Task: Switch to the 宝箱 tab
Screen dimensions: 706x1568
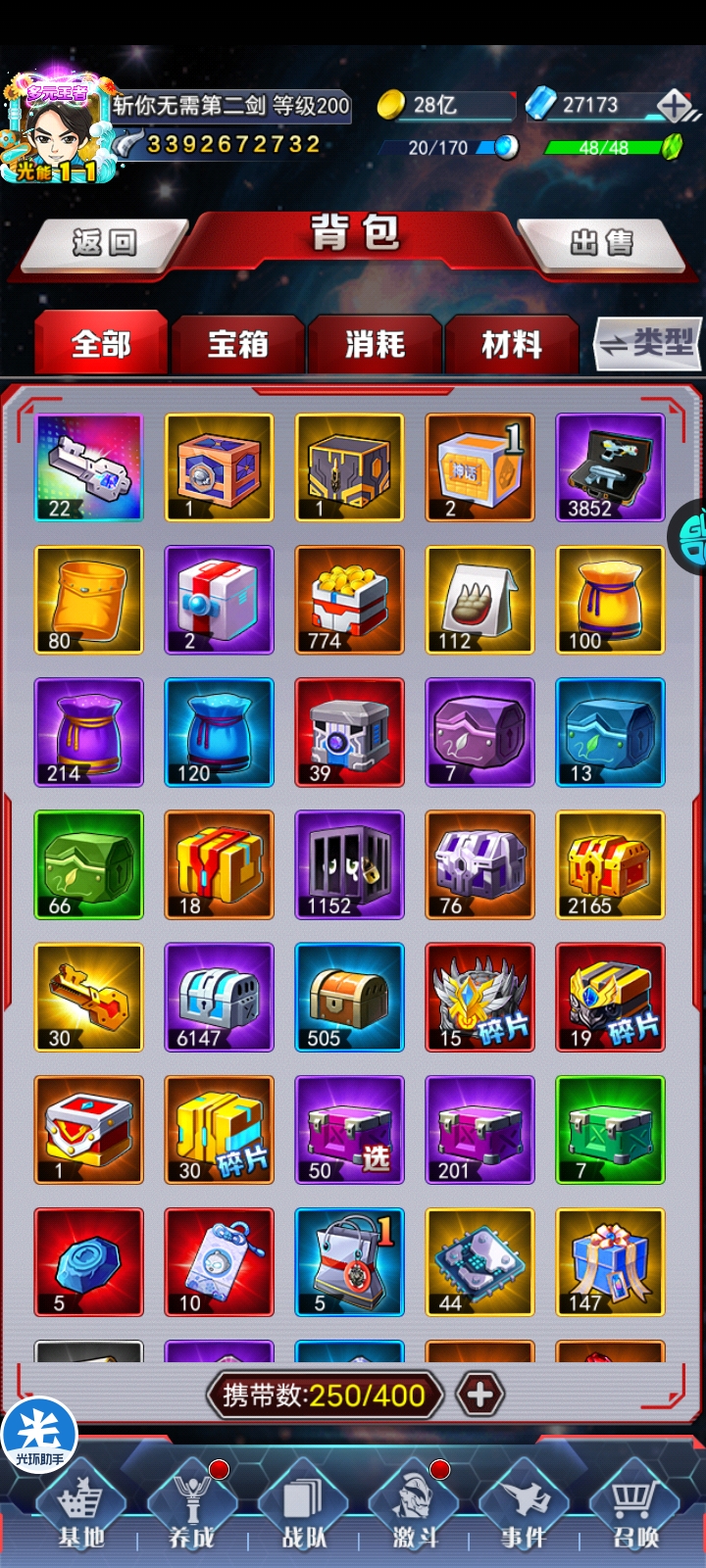Action: (237, 344)
